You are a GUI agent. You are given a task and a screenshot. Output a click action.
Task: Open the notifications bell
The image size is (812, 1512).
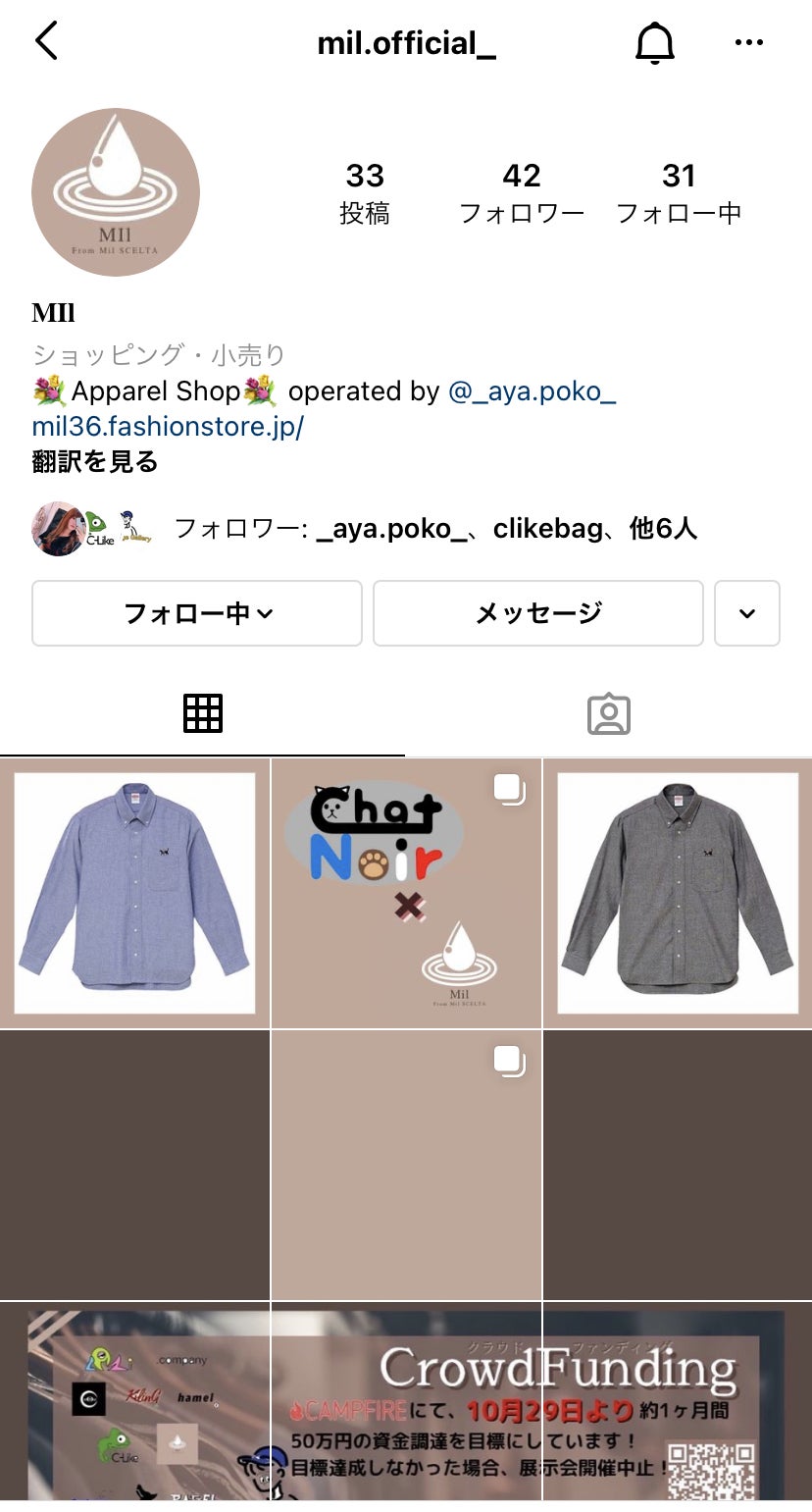tap(655, 43)
